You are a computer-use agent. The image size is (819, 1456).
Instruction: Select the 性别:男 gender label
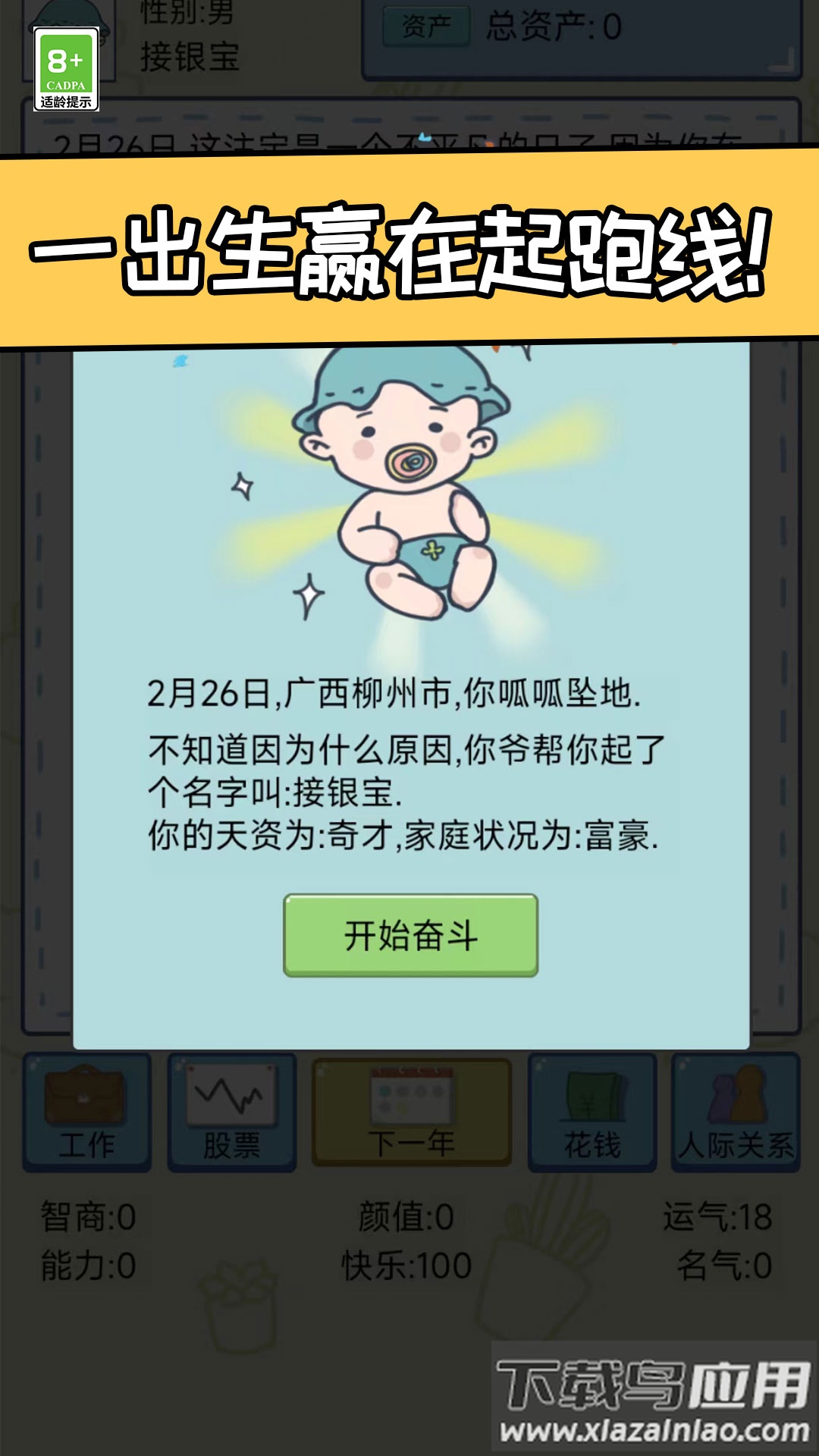pos(186,11)
